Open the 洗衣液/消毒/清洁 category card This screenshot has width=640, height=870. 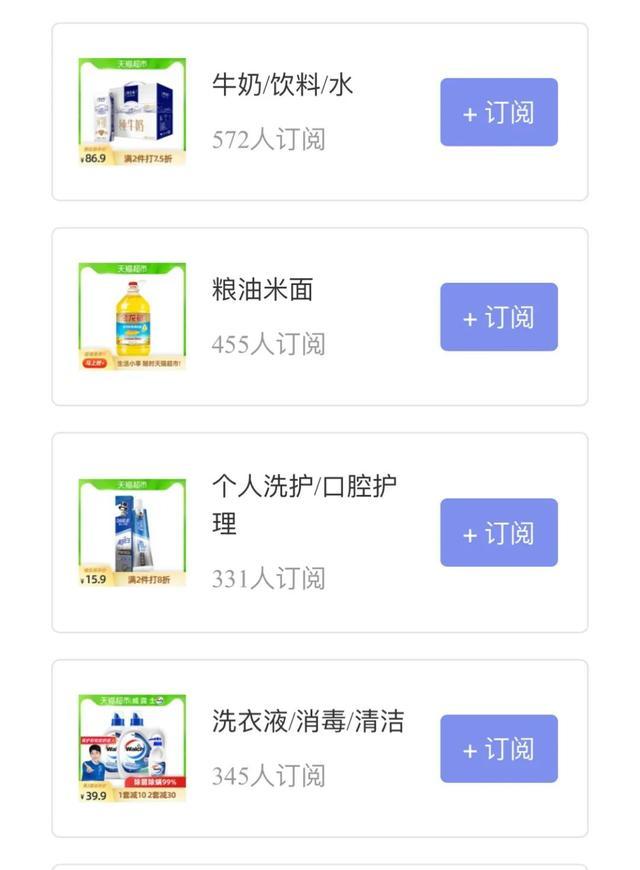tap(307, 722)
